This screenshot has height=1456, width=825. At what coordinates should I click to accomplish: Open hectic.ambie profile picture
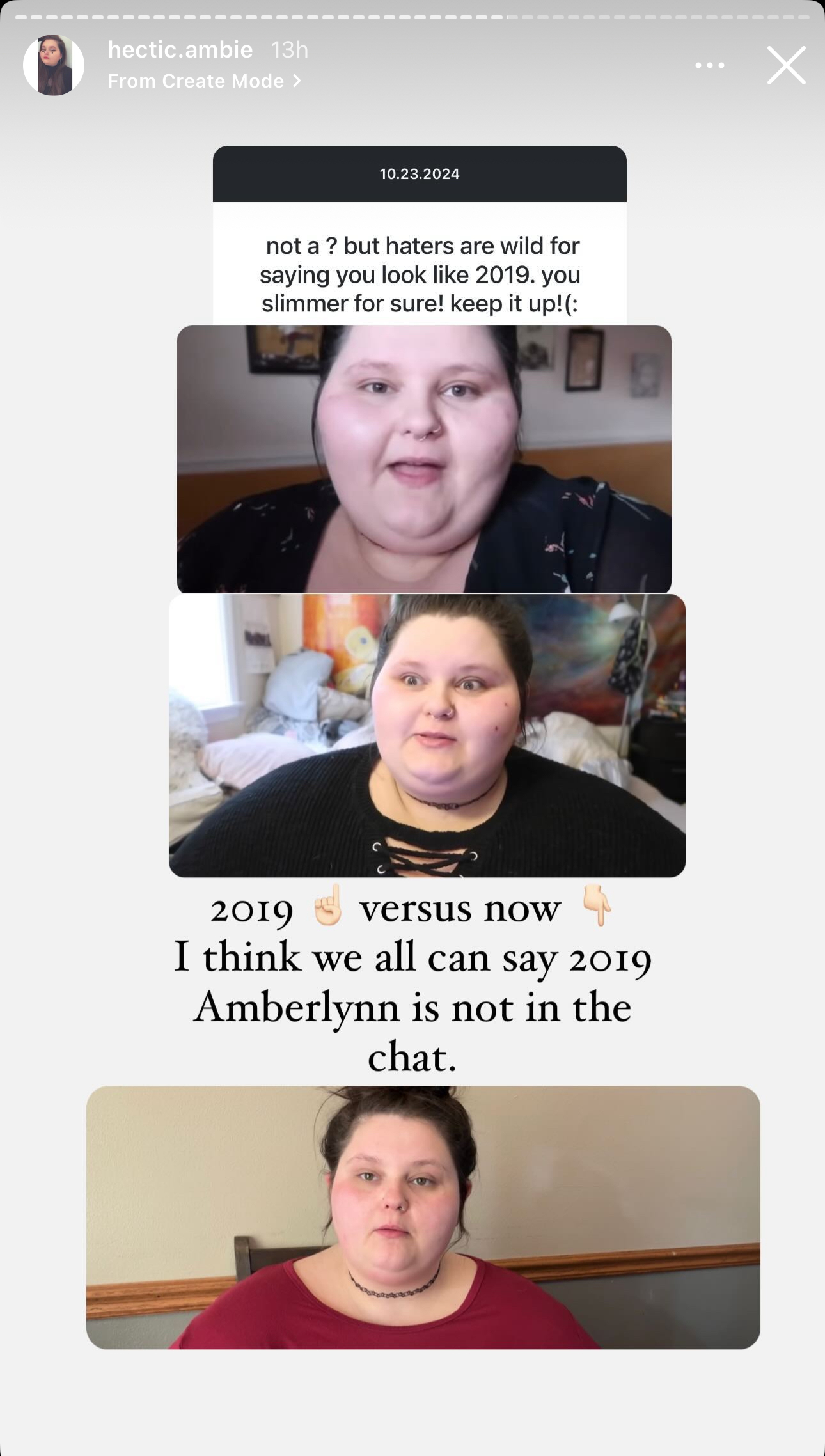pyautogui.click(x=54, y=65)
